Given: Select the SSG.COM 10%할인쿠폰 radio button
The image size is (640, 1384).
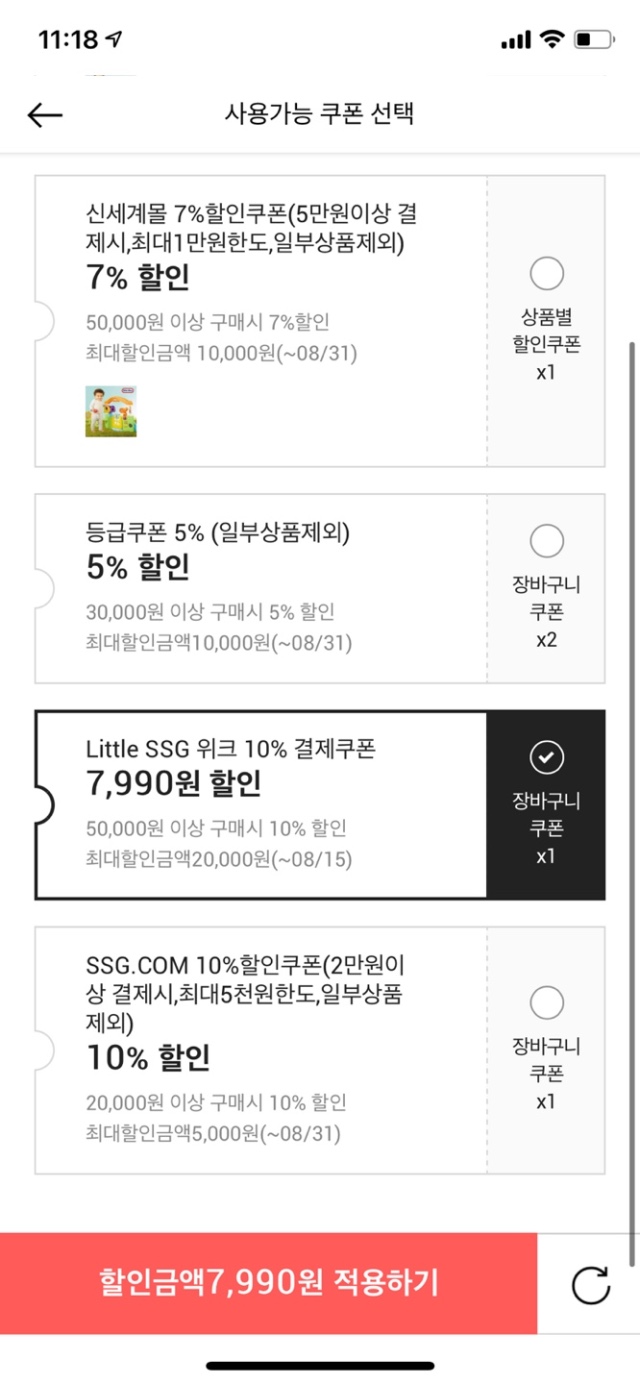Looking at the screenshot, I should 546,1003.
